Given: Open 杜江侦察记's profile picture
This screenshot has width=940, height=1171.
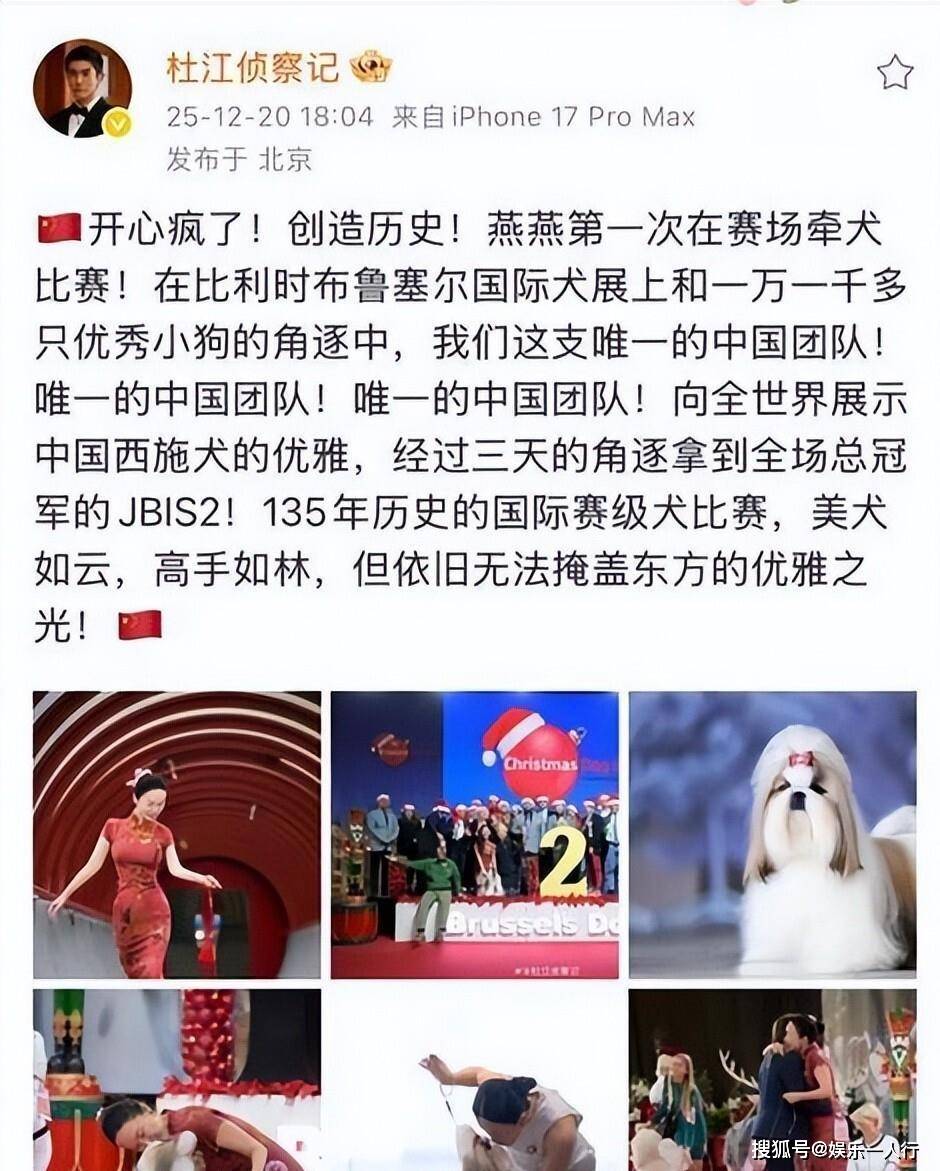Looking at the screenshot, I should tap(82, 88).
